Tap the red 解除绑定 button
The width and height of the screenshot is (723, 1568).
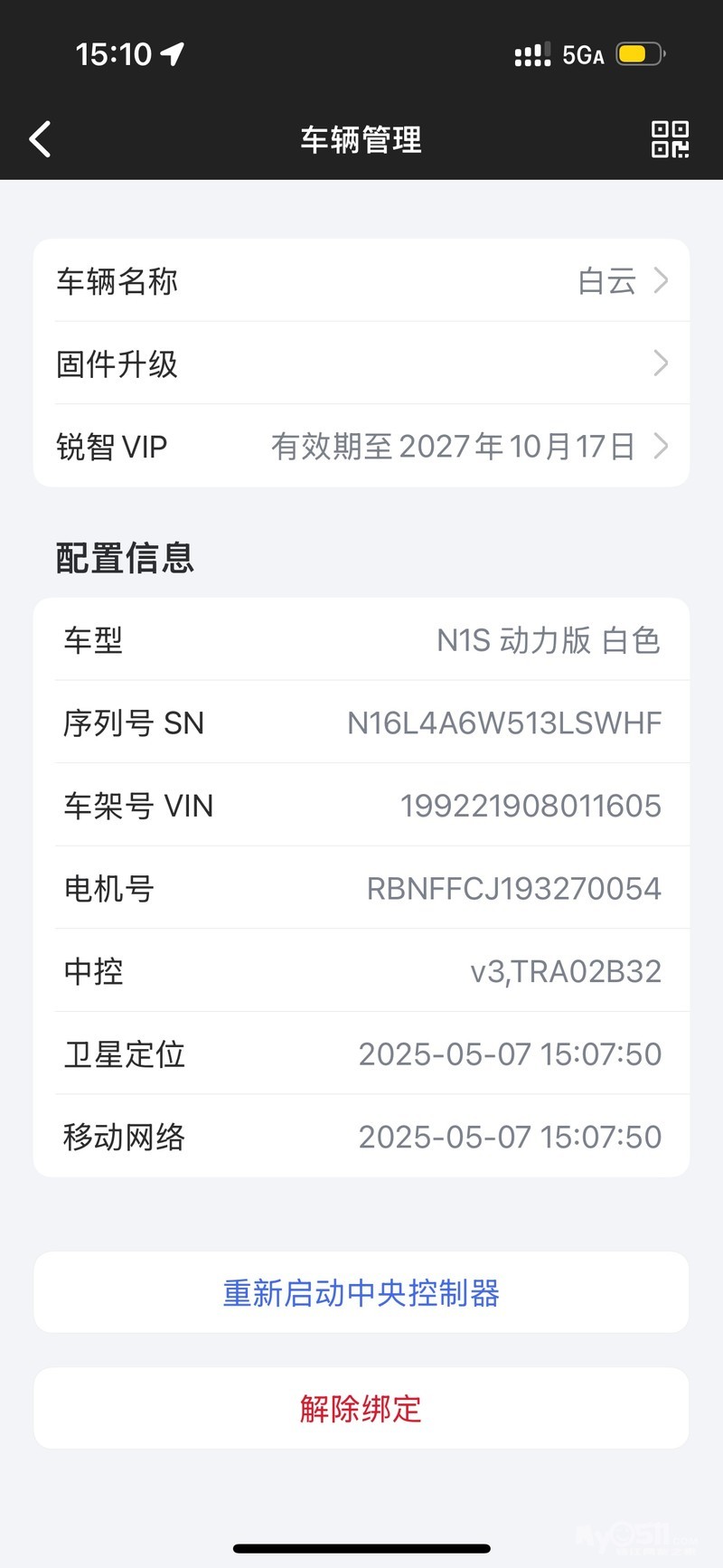point(361,1408)
